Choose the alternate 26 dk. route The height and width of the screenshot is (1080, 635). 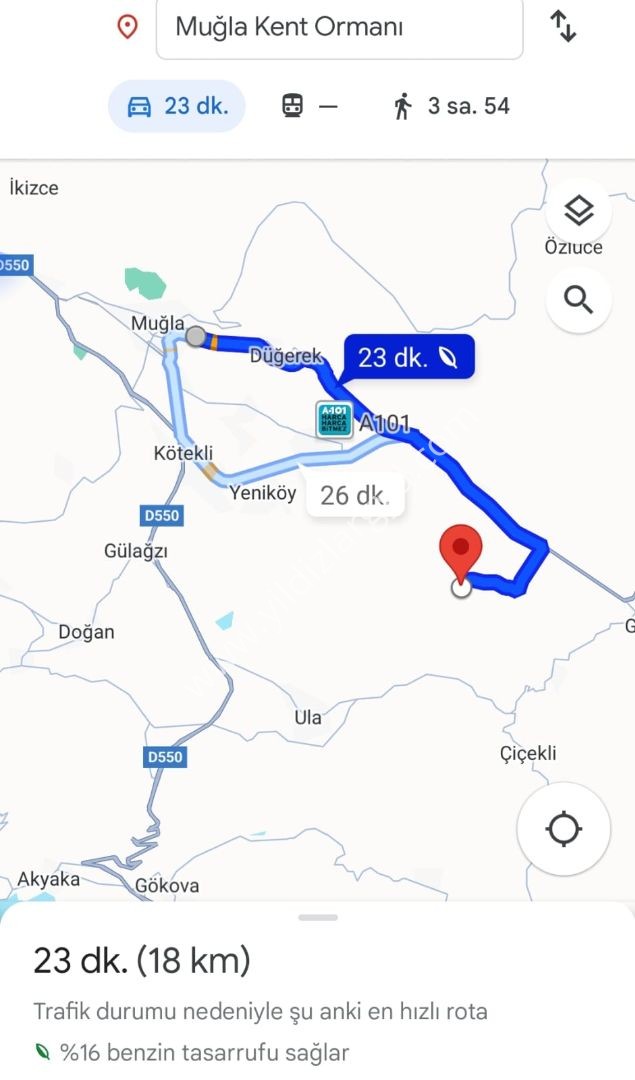[x=355, y=495]
